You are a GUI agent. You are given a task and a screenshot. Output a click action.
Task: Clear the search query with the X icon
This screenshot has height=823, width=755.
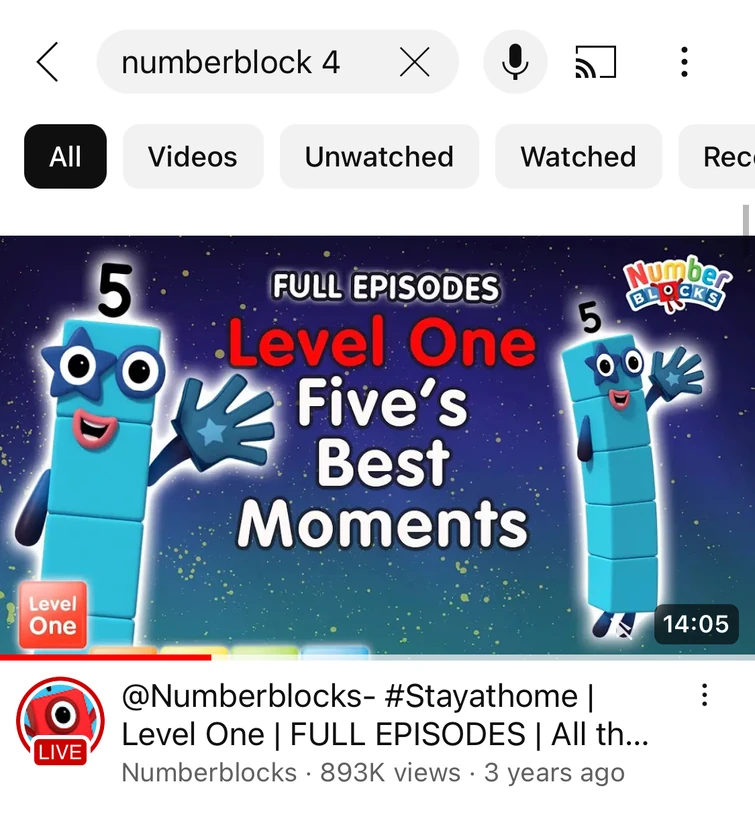(x=416, y=62)
